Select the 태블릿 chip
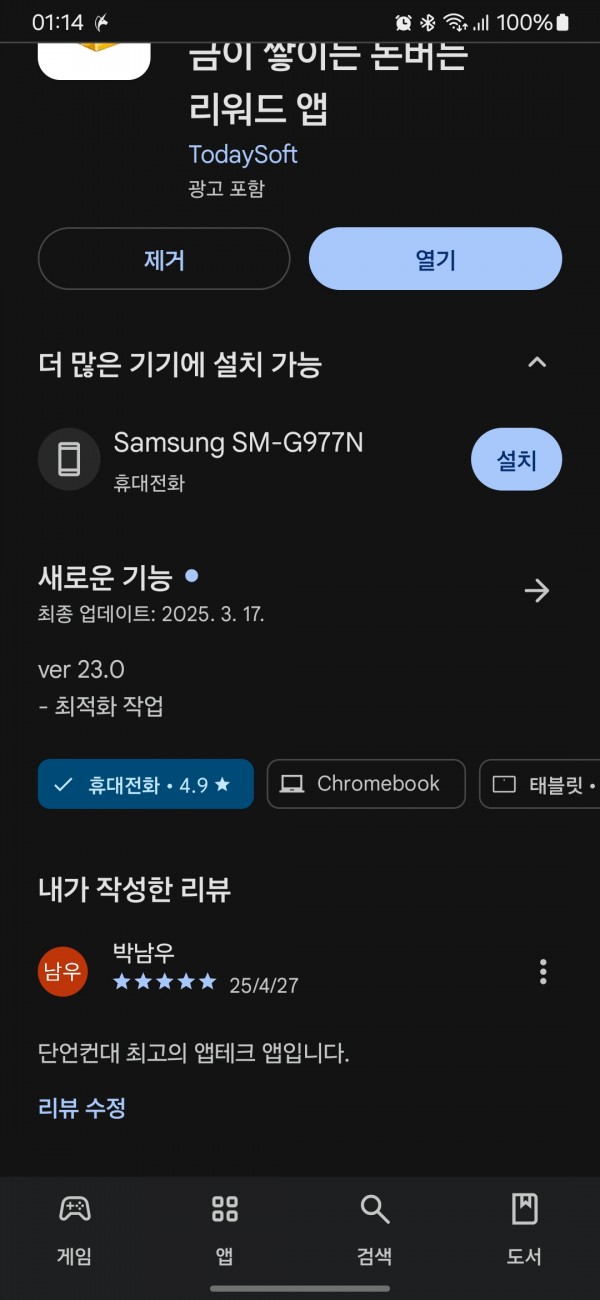Image resolution: width=600 pixels, height=1300 pixels. point(540,784)
